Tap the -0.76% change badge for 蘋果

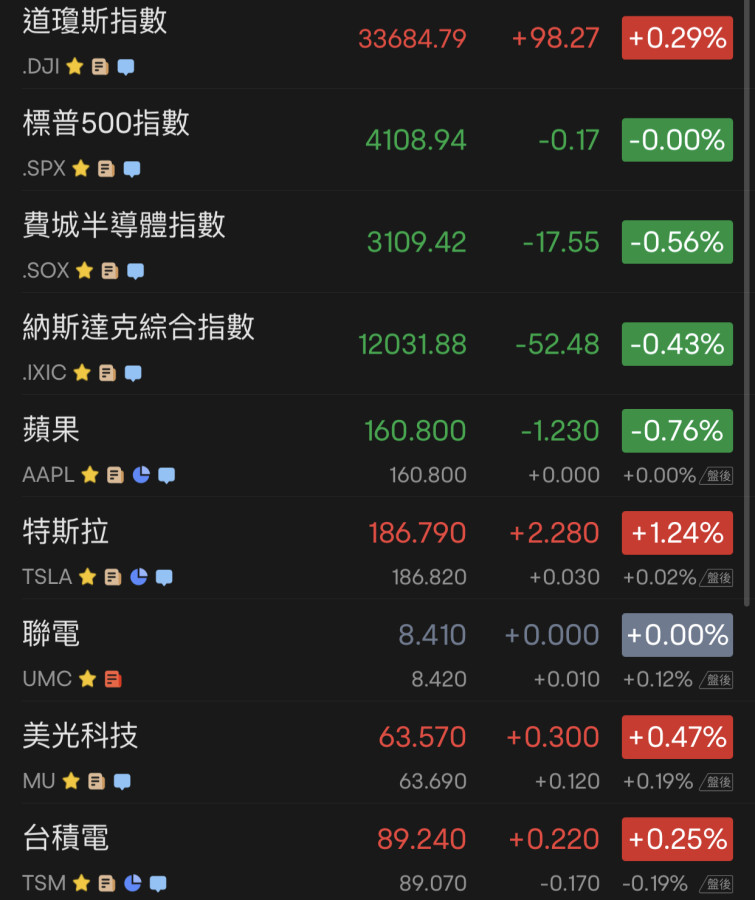pyautogui.click(x=677, y=430)
